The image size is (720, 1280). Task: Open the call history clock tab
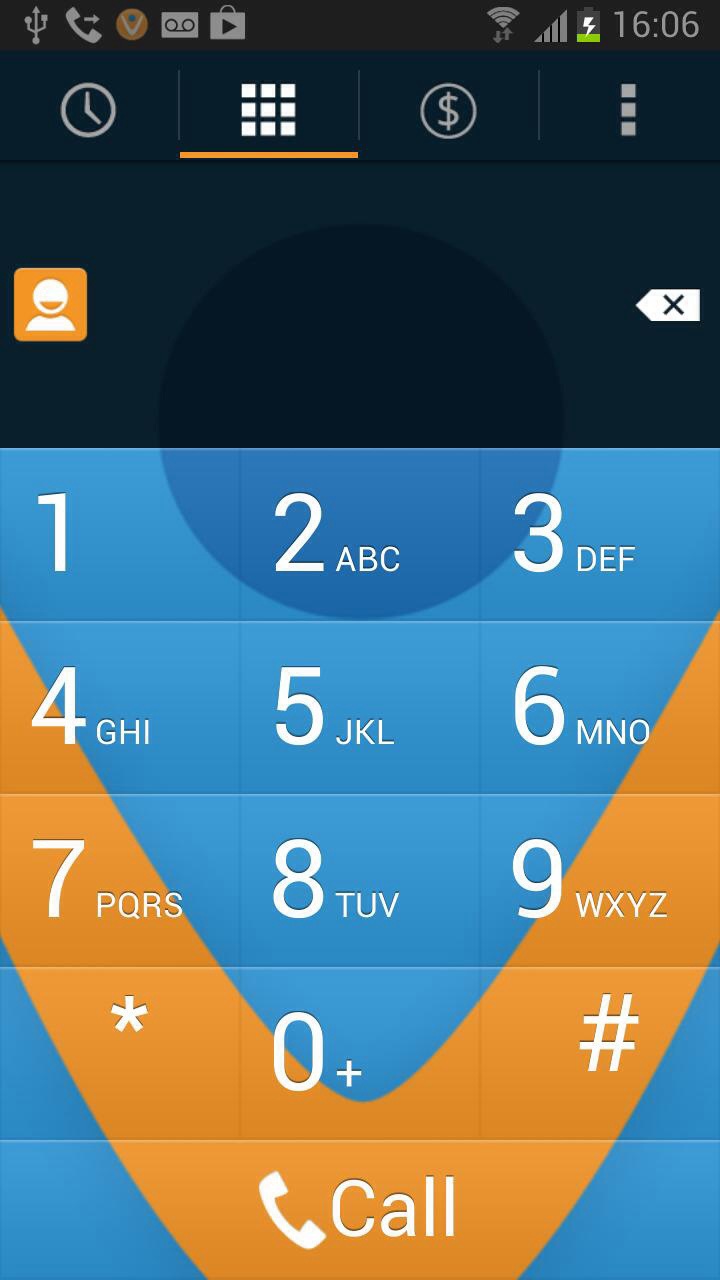(89, 108)
